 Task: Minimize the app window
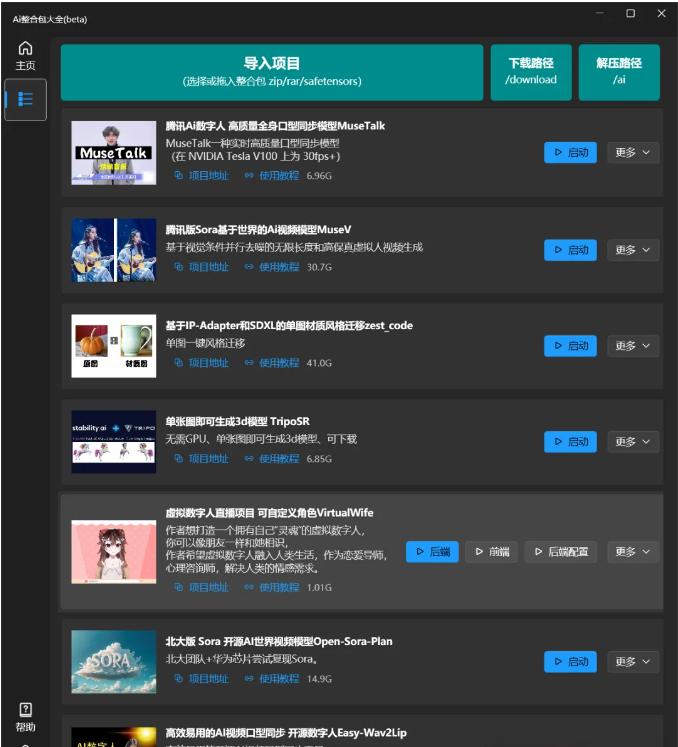pyautogui.click(x=599, y=13)
